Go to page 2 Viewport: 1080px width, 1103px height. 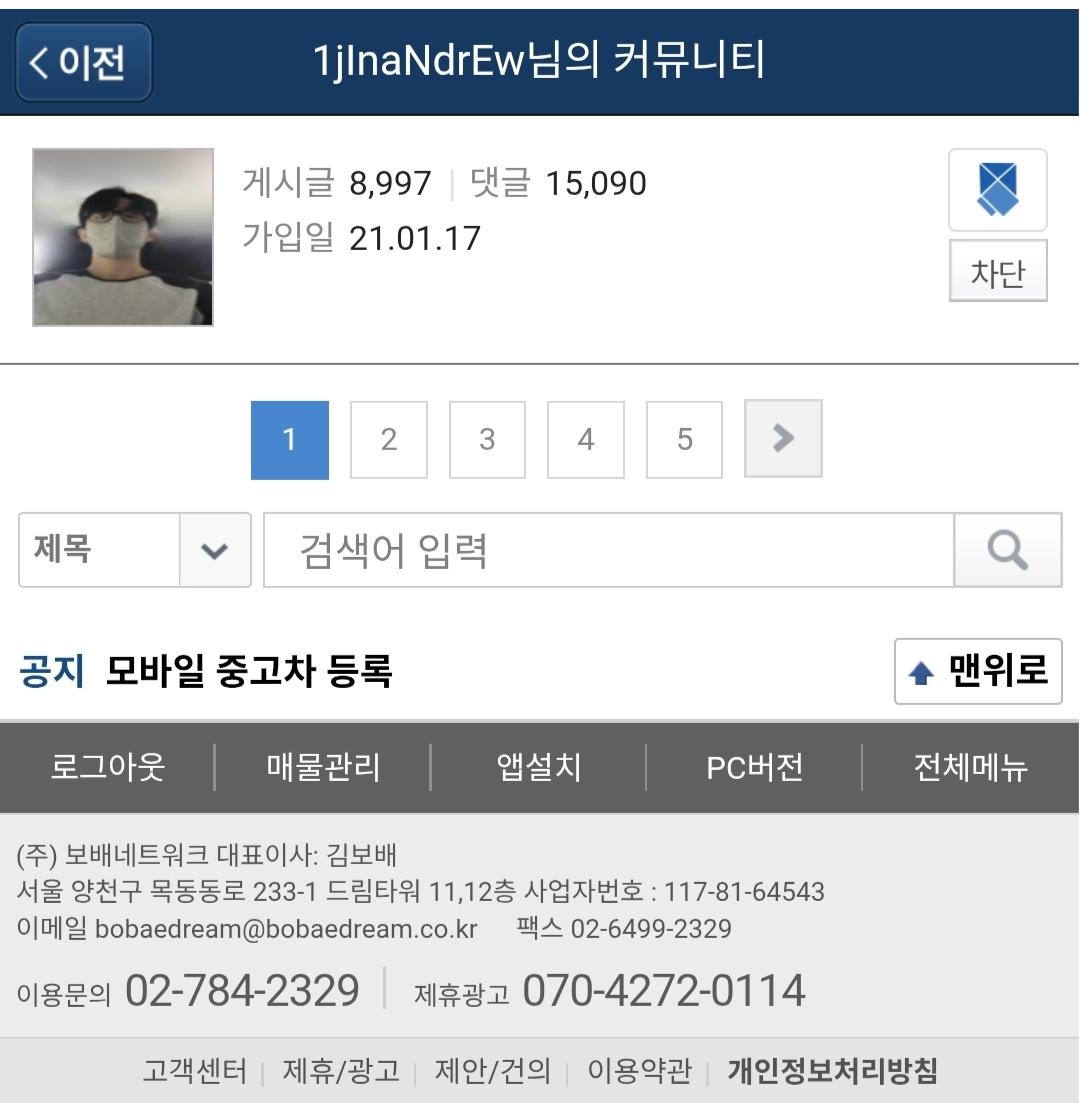(388, 440)
